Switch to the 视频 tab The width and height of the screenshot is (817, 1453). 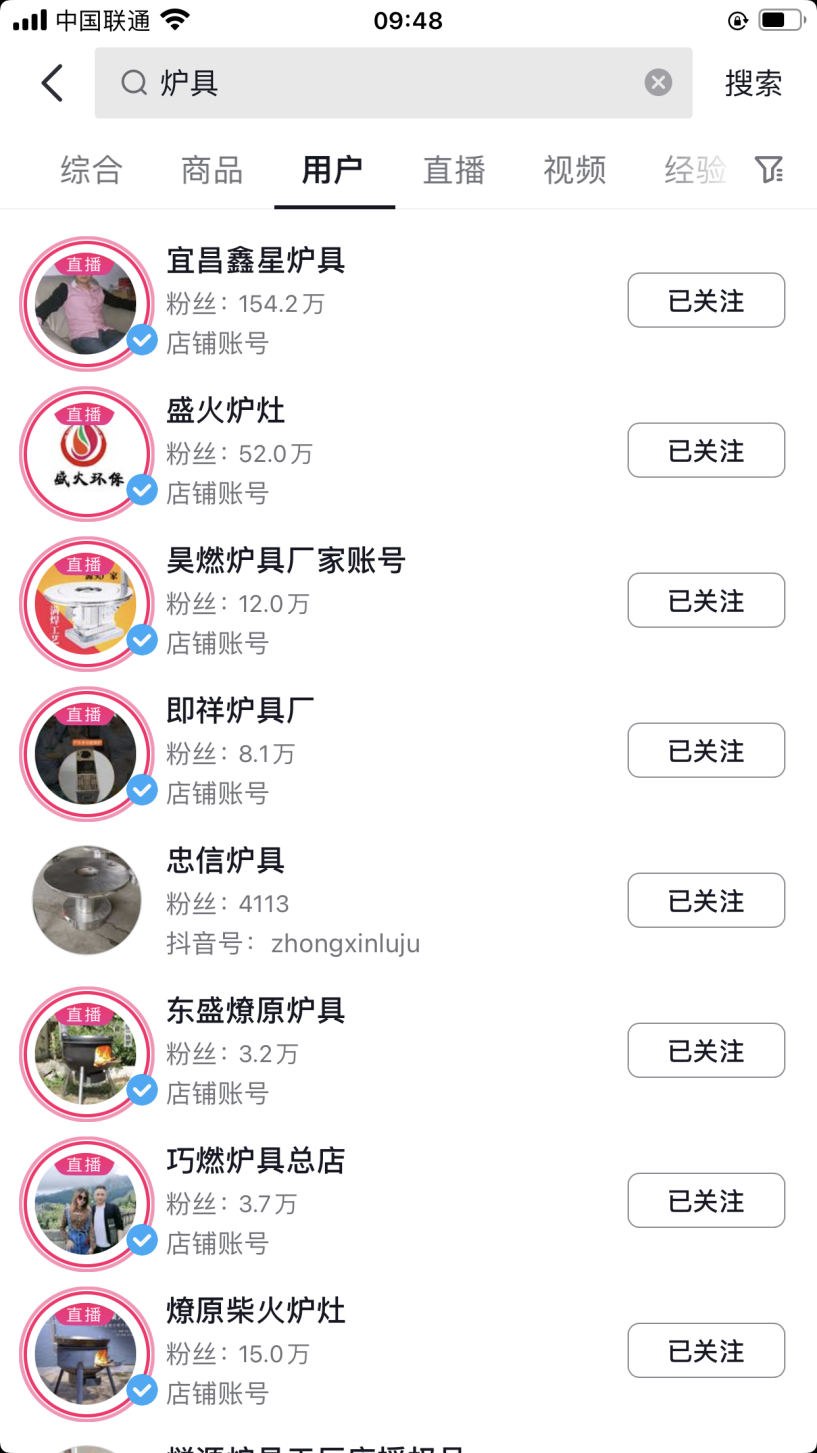[x=575, y=170]
